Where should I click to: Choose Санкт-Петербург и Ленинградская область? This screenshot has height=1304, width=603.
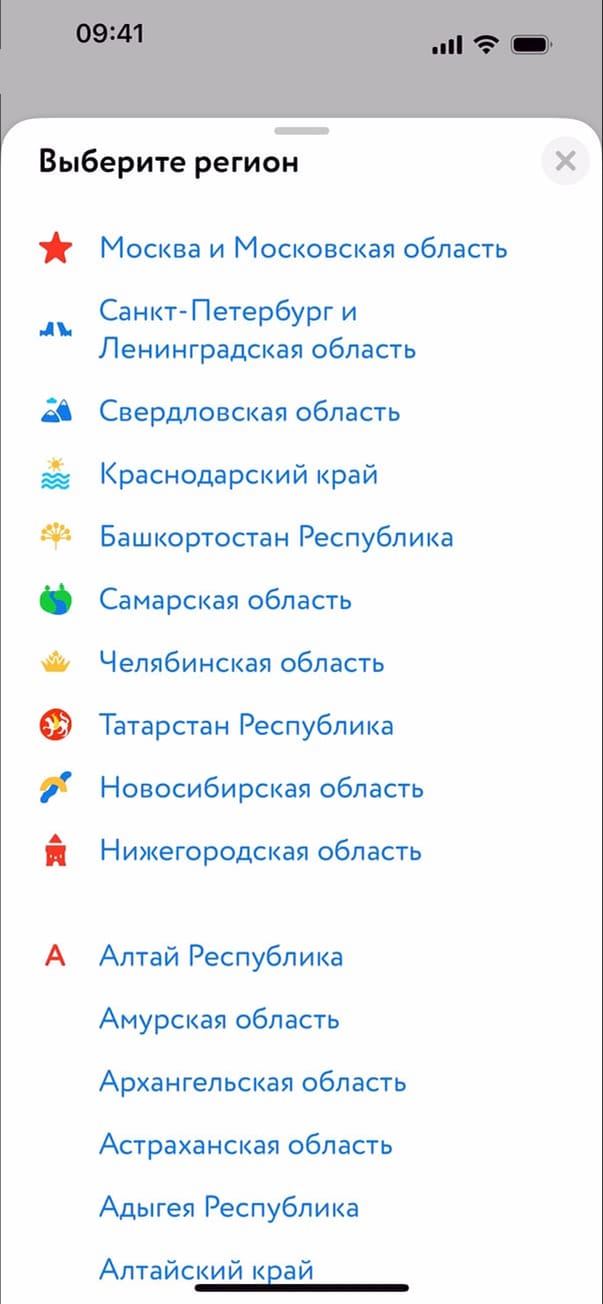(257, 330)
